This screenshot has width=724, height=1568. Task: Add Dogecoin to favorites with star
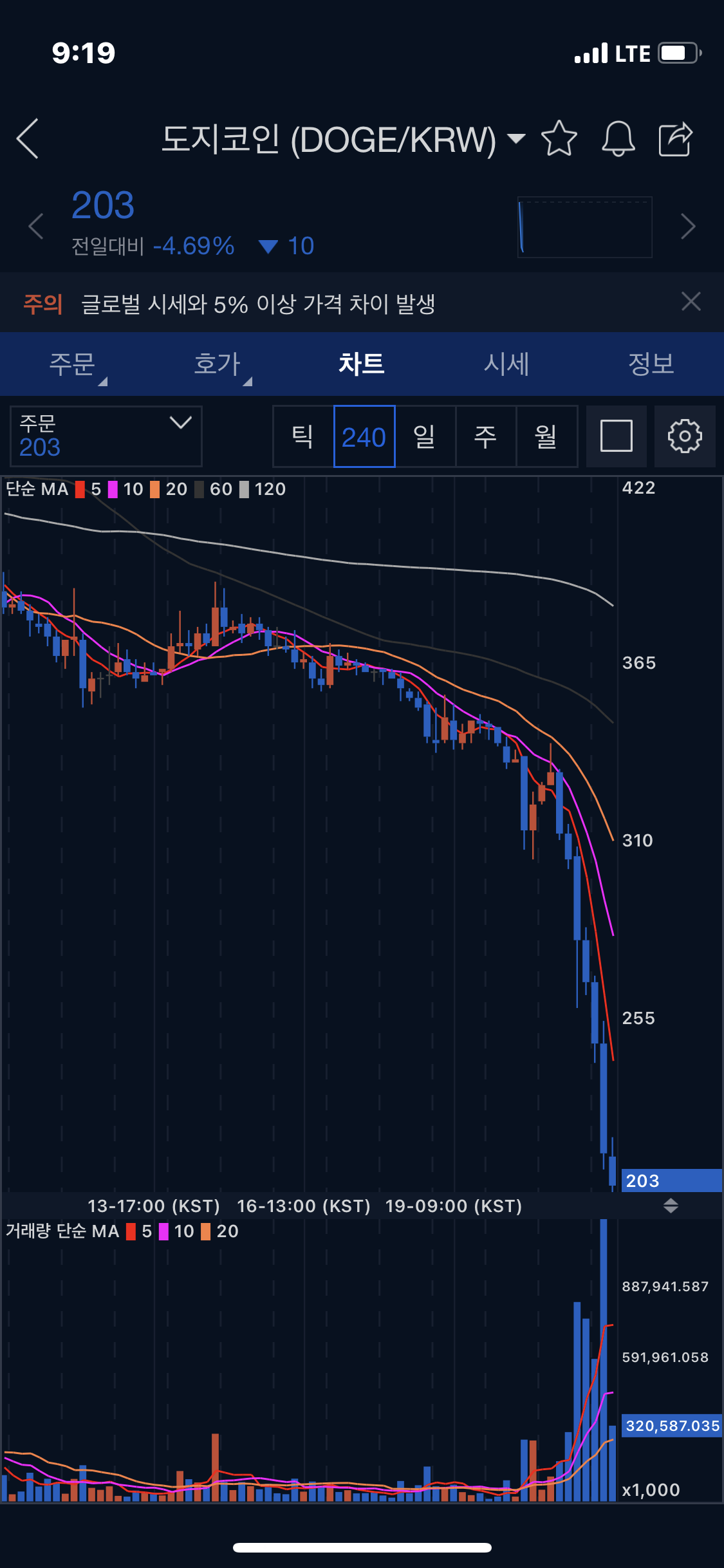pos(559,138)
